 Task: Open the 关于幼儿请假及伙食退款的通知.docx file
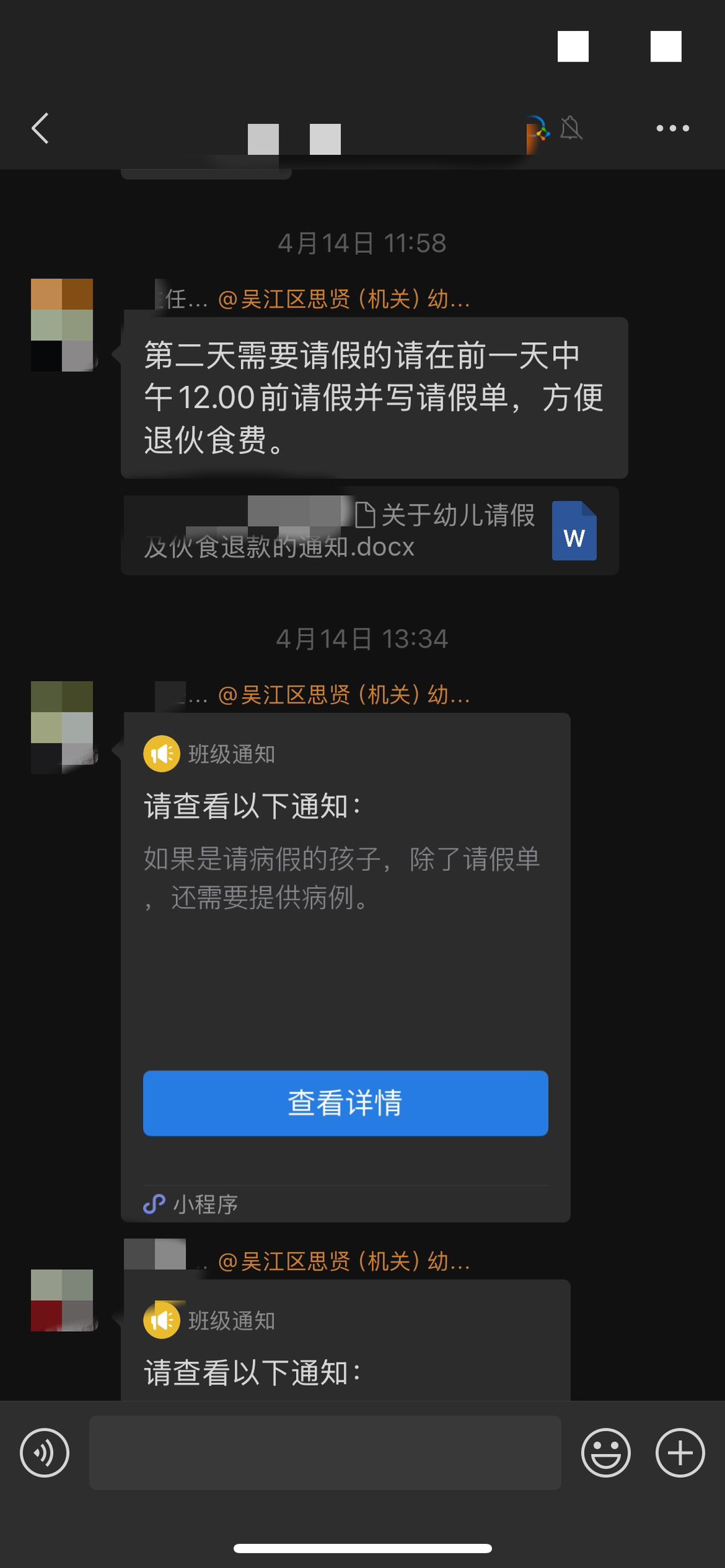[x=369, y=531]
